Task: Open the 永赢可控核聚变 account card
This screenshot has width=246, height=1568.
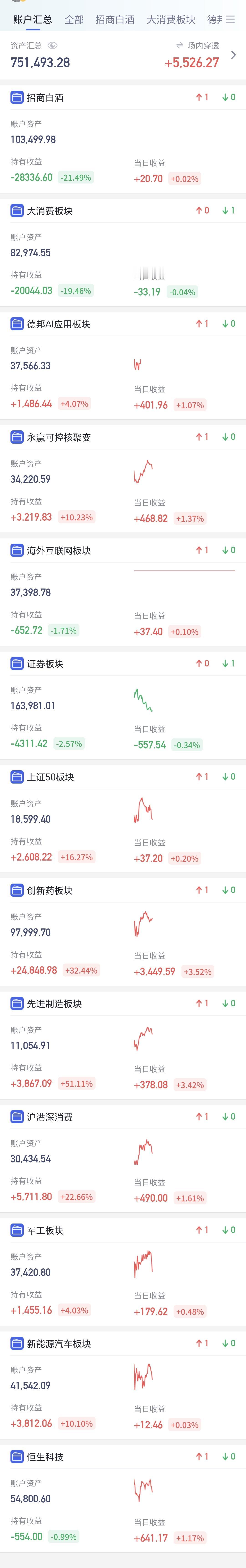Action: 123,476
